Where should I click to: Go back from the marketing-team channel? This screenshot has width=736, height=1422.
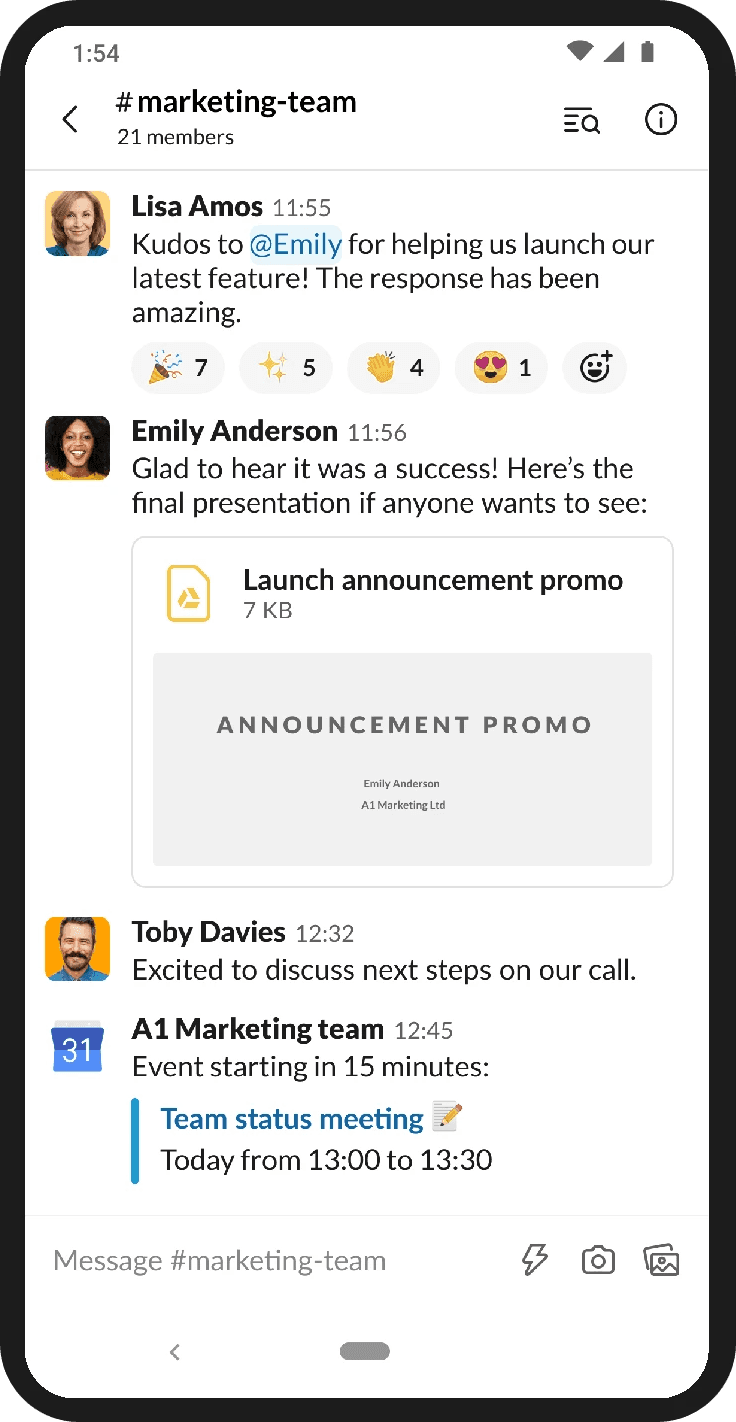pos(69,120)
